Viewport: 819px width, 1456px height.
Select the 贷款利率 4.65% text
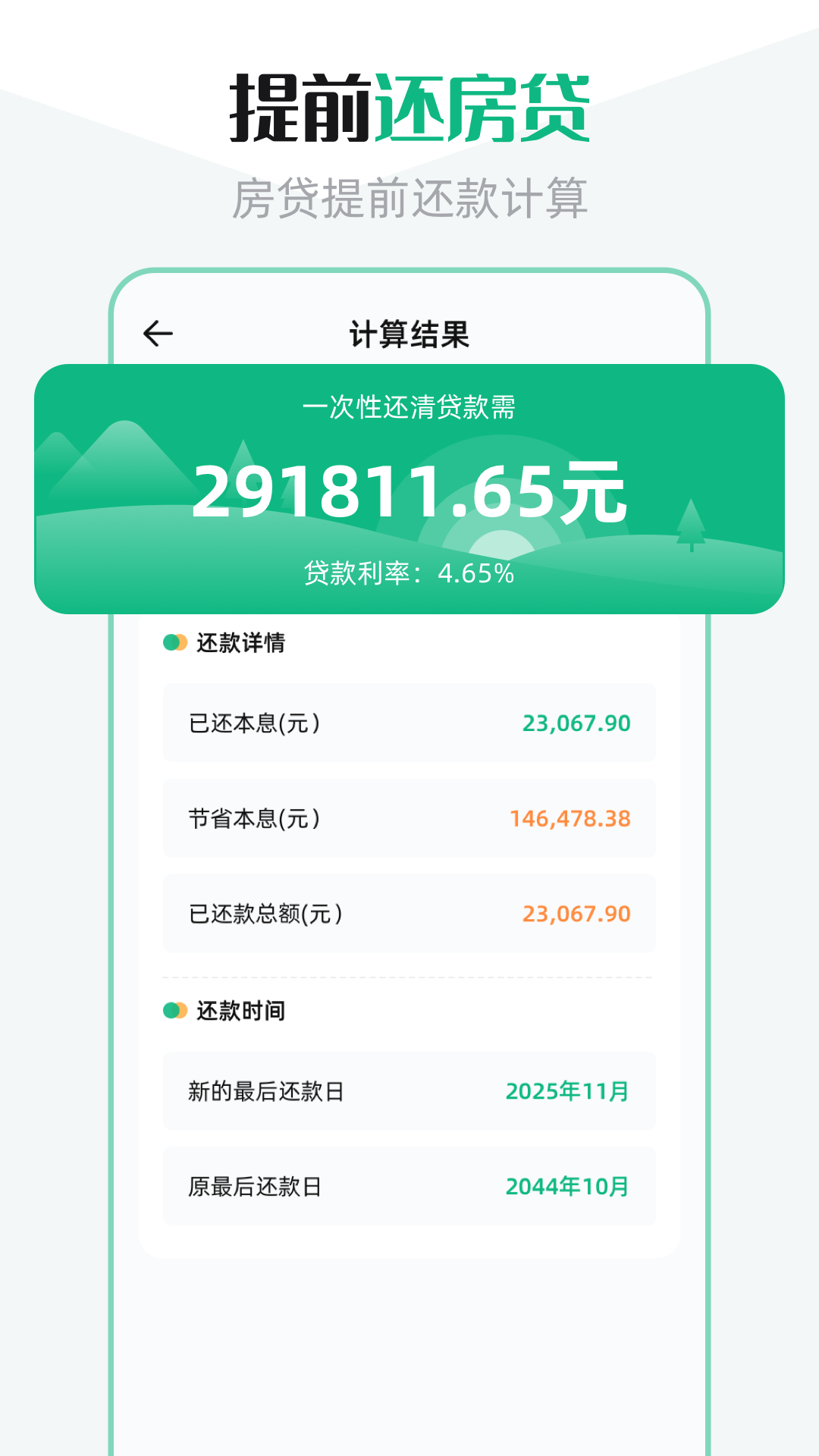point(409,574)
